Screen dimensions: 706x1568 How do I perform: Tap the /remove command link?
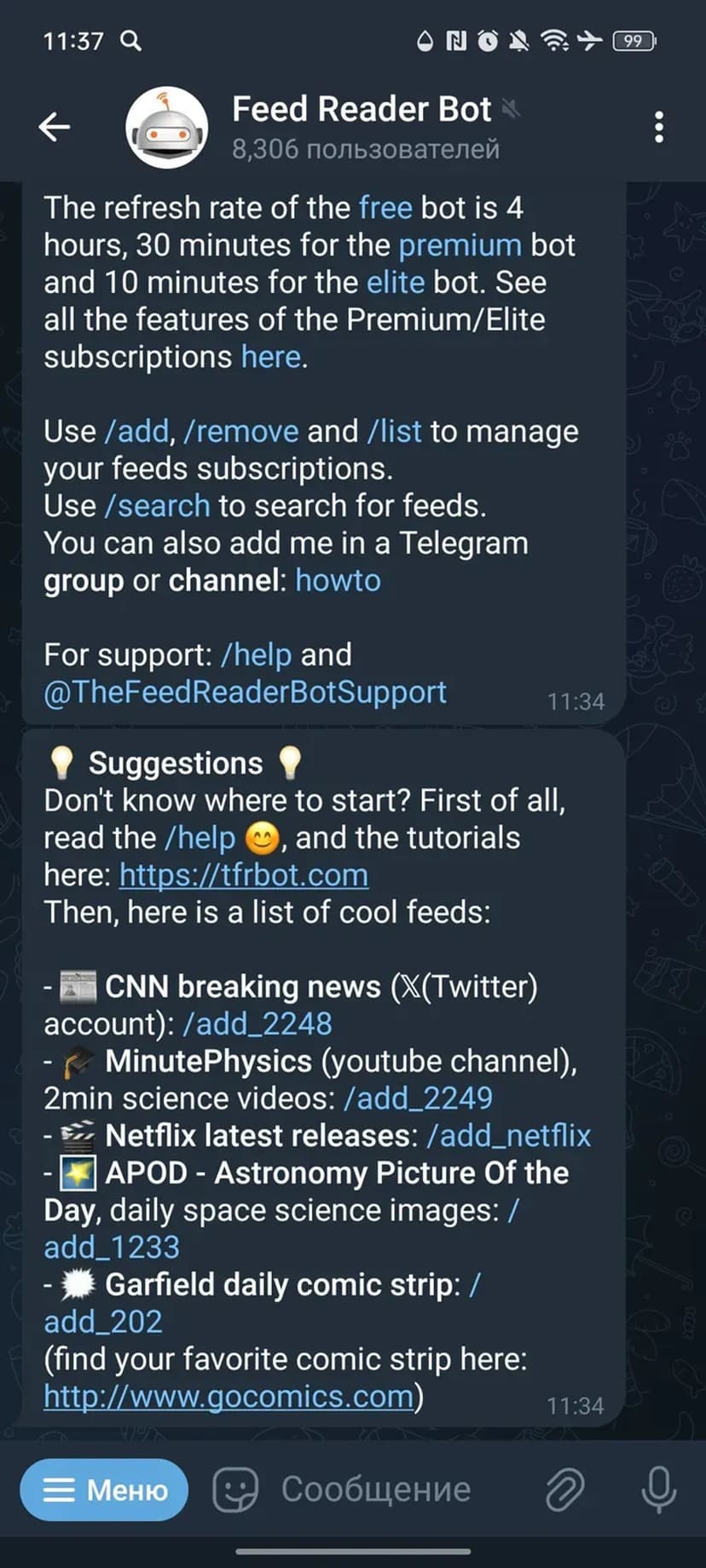[x=241, y=431]
